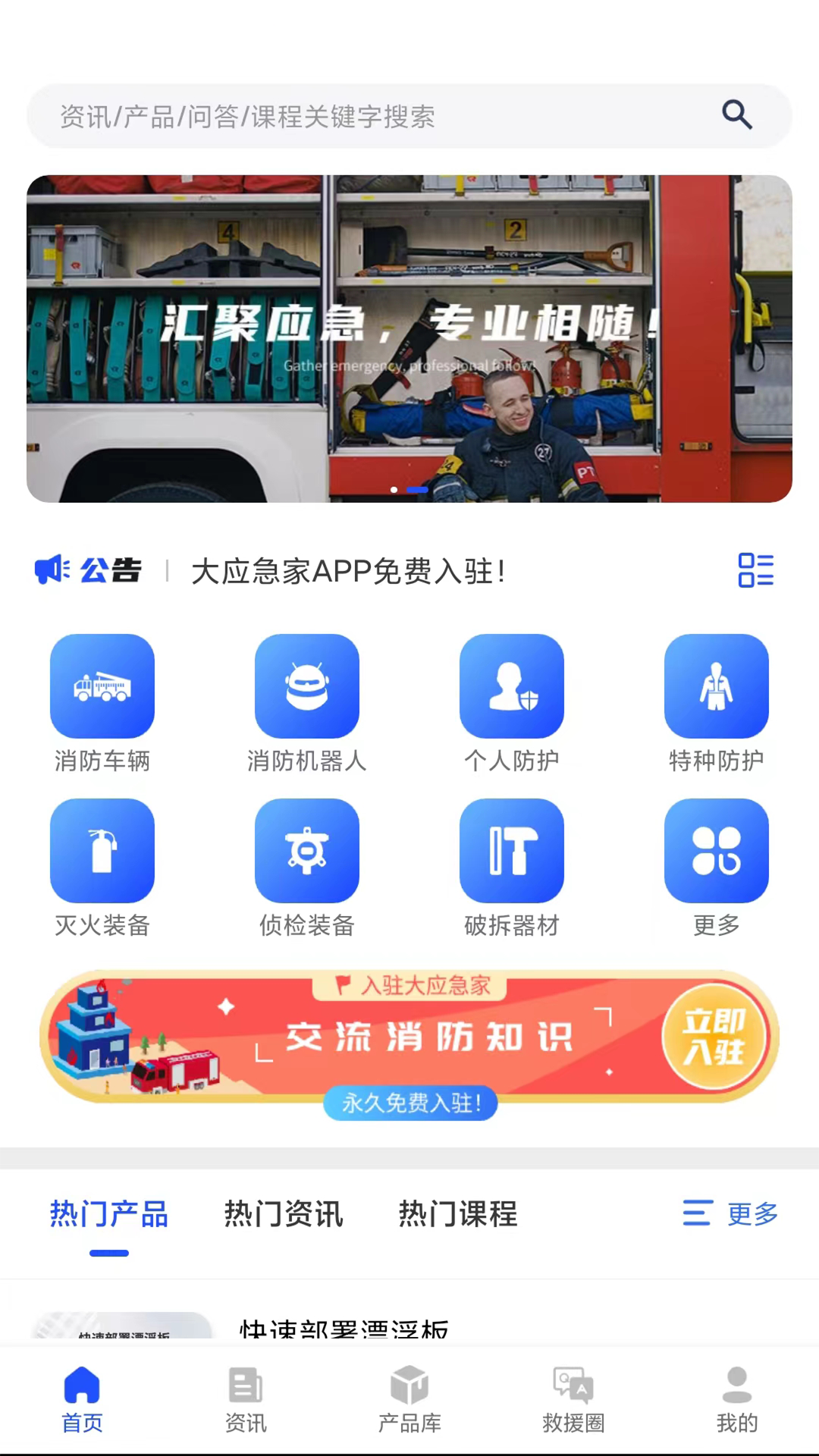Switch to the 救援圈 tab
Screen dimensions: 819x1456
point(573,1400)
